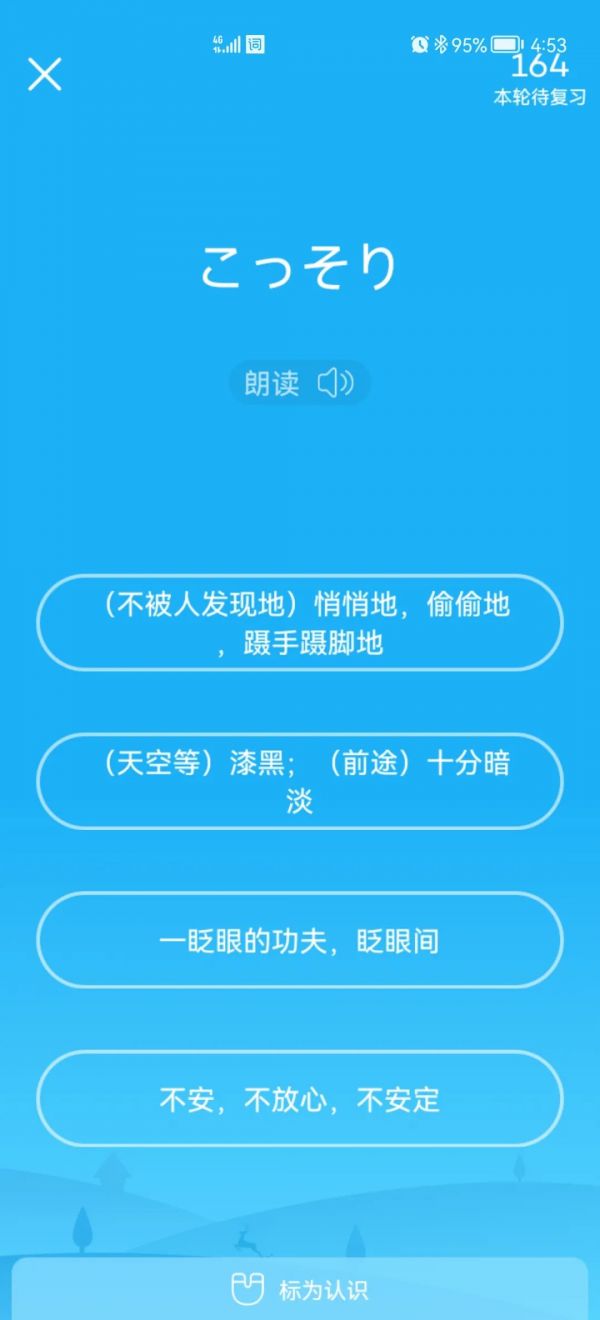The width and height of the screenshot is (600, 1320).
Task: Select the answer 悄悄地，偷偷地
Action: (x=300, y=623)
